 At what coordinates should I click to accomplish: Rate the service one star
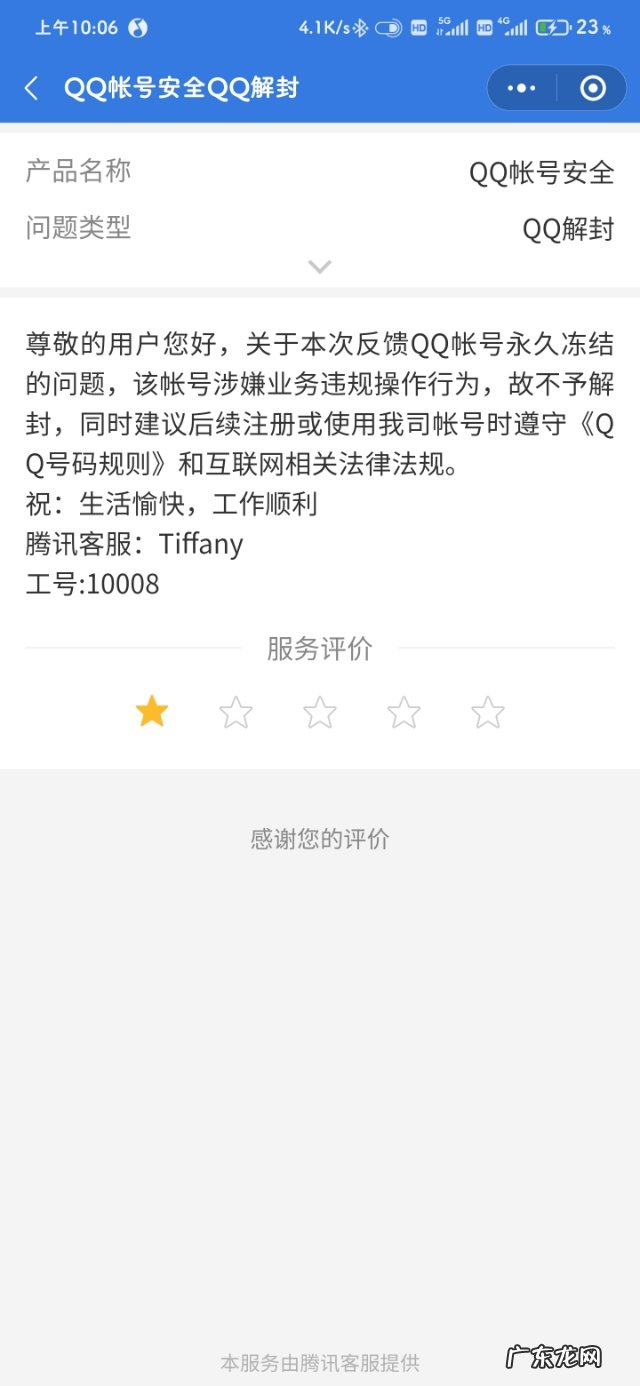(152, 713)
